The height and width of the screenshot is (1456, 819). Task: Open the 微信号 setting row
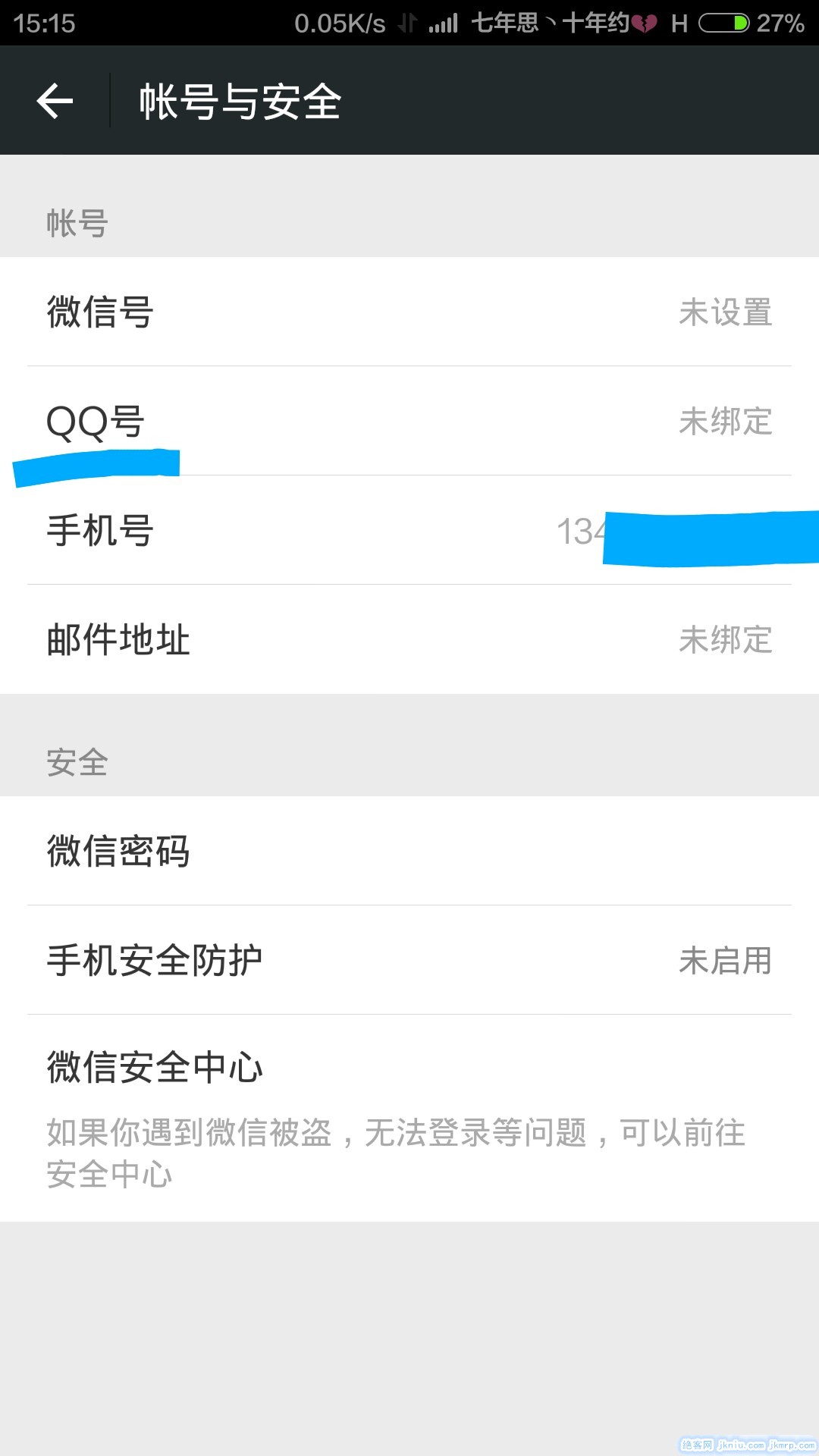409,312
